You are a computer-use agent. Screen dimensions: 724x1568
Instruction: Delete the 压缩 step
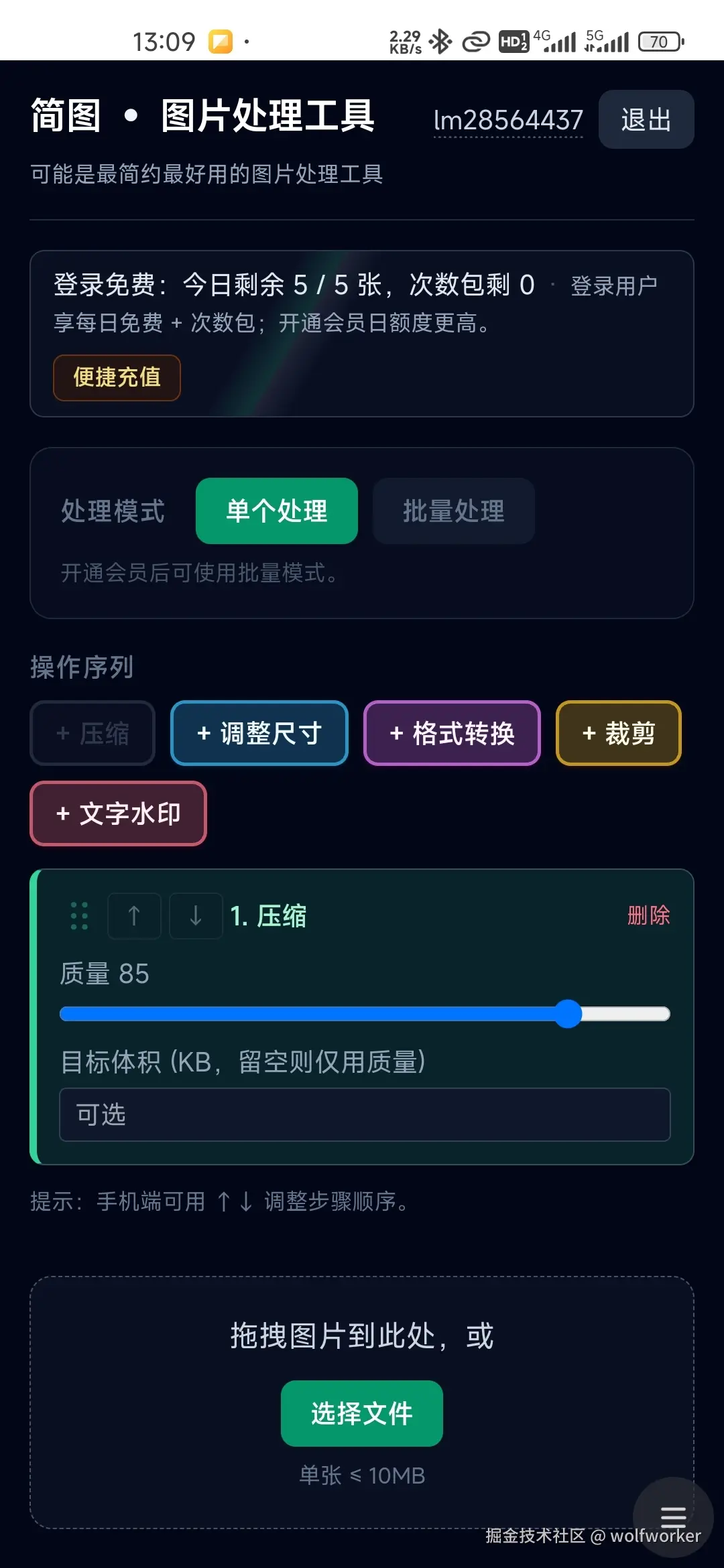click(x=648, y=915)
